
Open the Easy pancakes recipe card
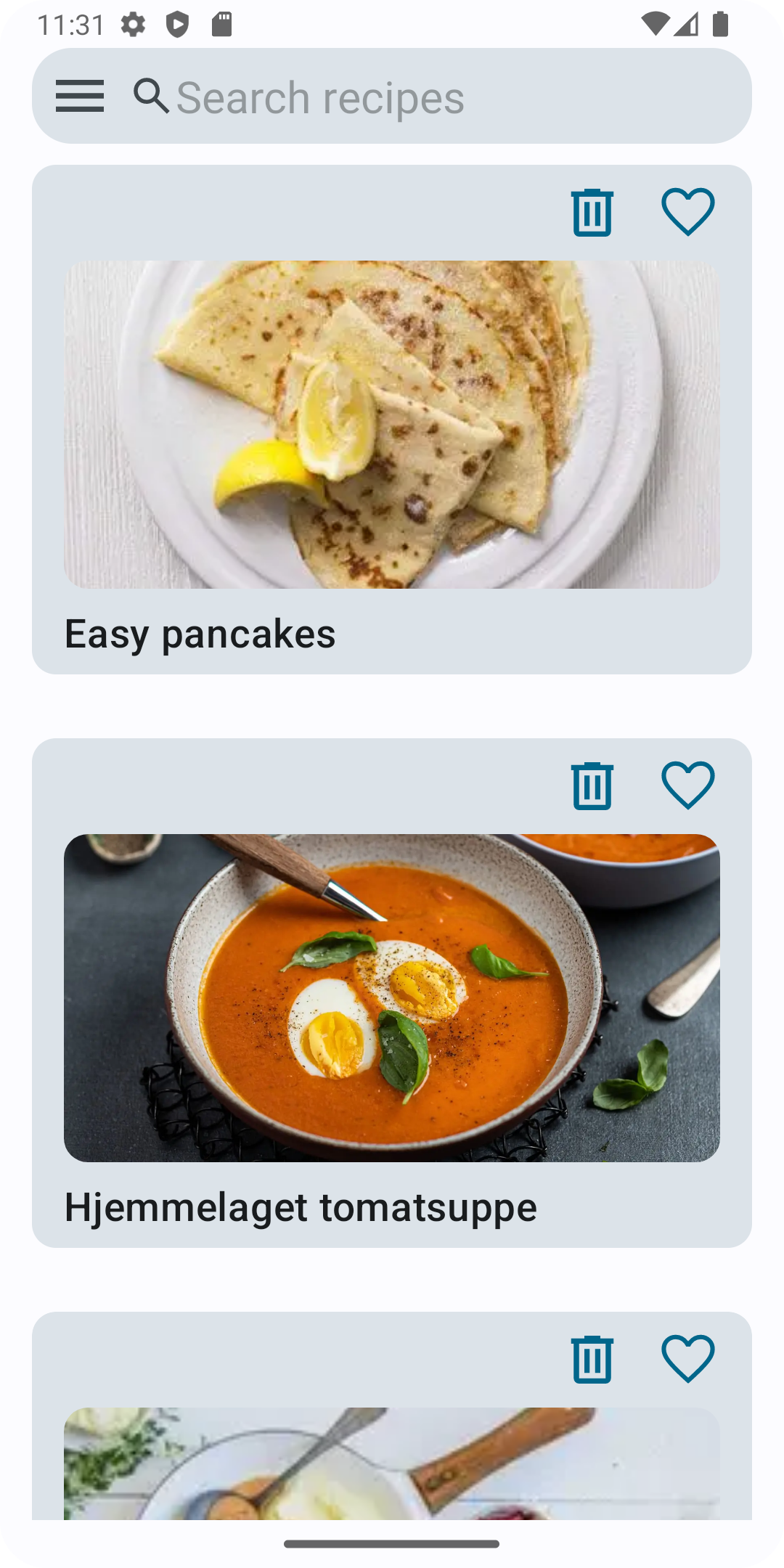click(x=392, y=425)
